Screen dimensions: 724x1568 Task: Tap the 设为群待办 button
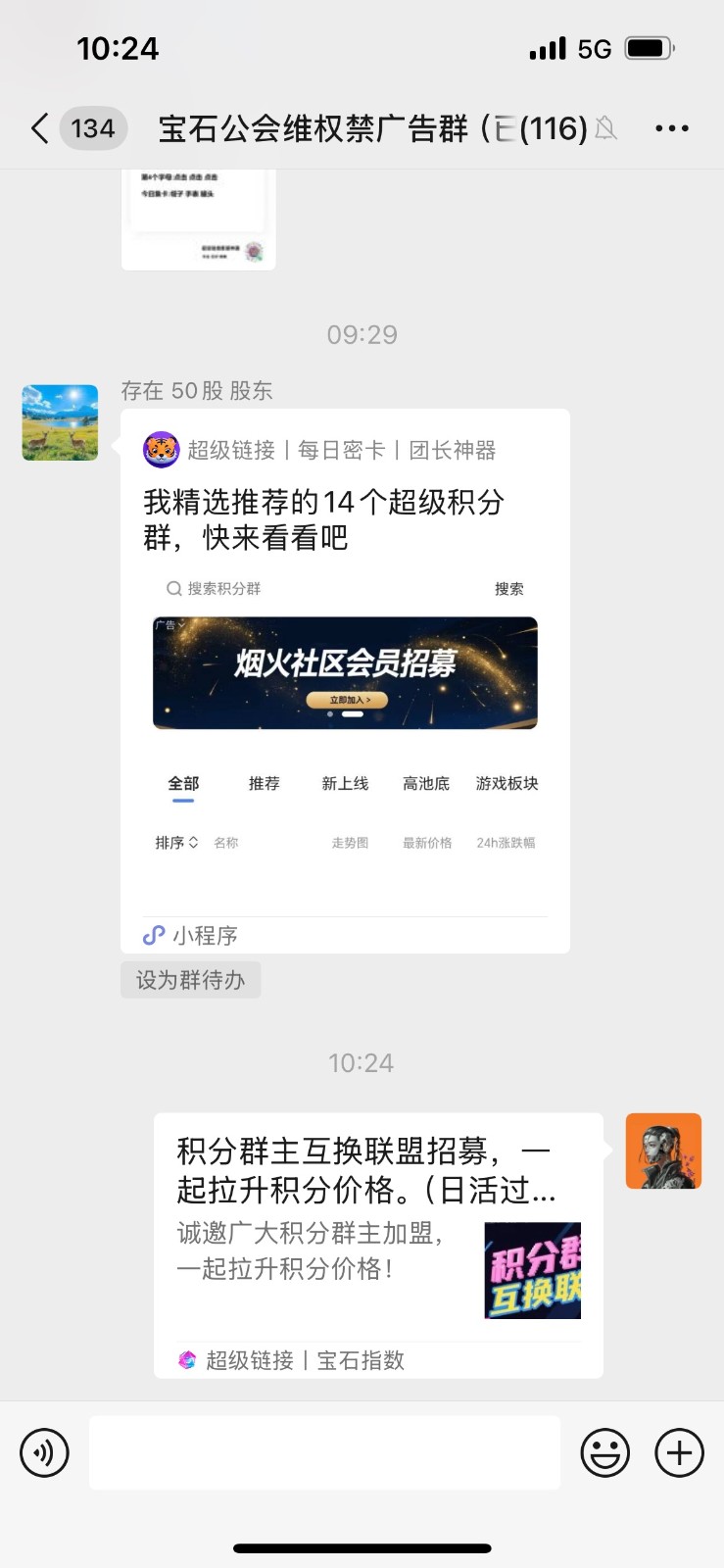[190, 979]
